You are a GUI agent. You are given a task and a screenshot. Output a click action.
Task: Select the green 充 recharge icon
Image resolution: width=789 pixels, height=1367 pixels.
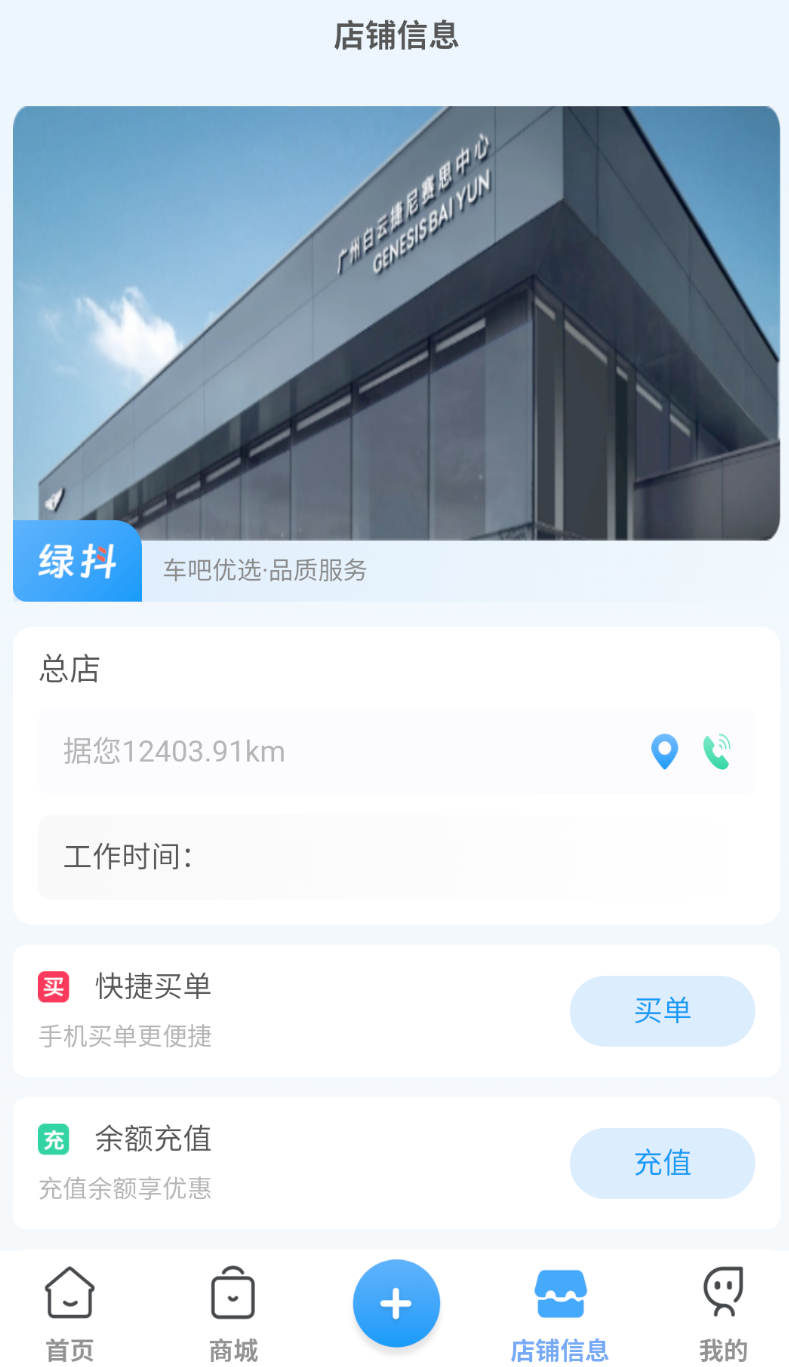(x=52, y=1139)
